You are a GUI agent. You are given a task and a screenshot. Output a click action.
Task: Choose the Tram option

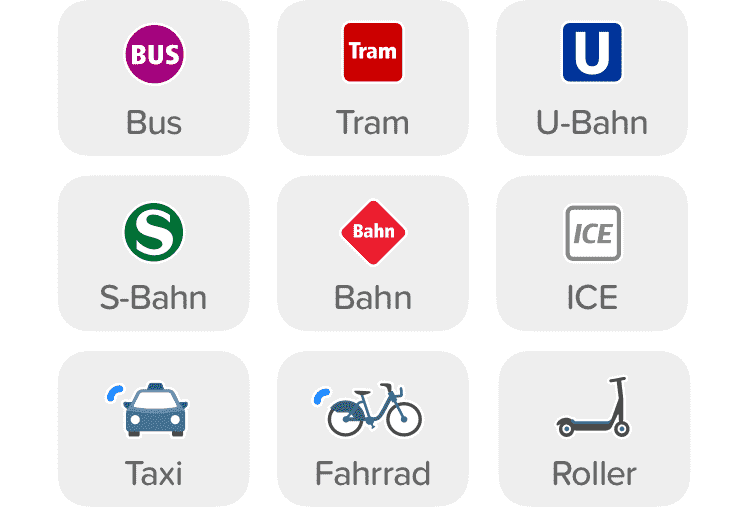click(x=372, y=78)
